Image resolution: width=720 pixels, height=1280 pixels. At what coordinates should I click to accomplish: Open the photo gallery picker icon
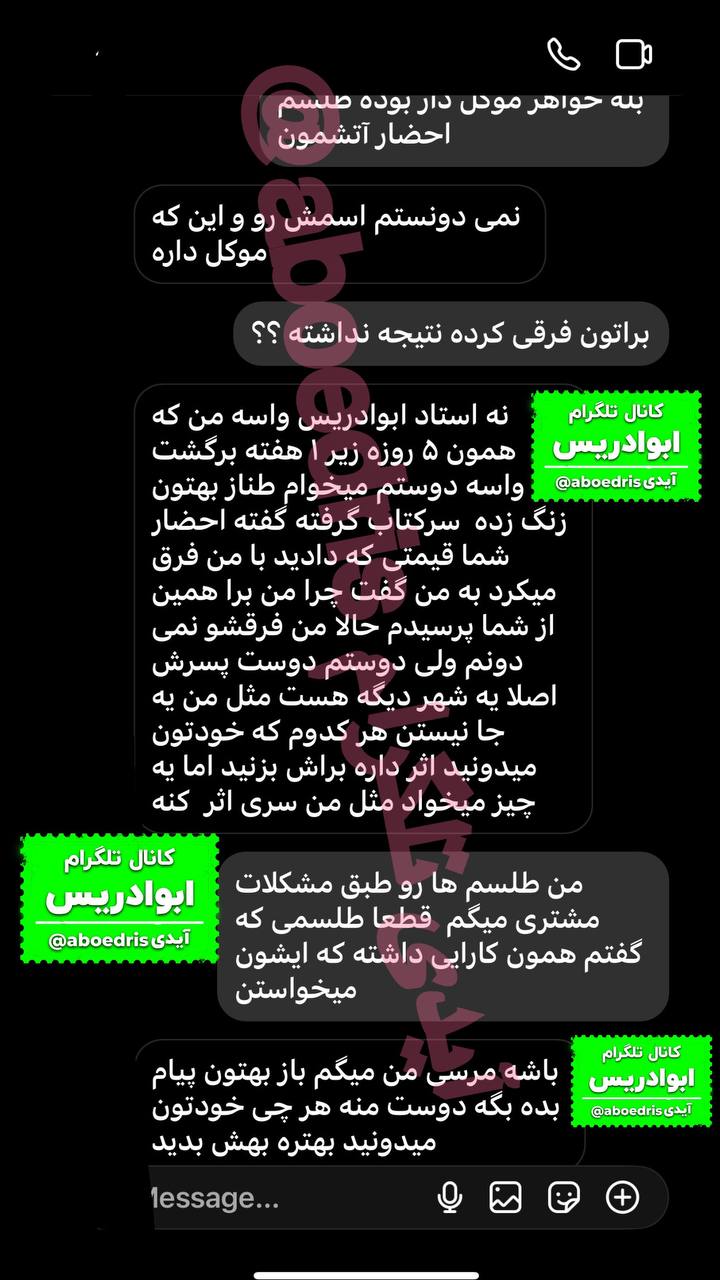tap(506, 1197)
